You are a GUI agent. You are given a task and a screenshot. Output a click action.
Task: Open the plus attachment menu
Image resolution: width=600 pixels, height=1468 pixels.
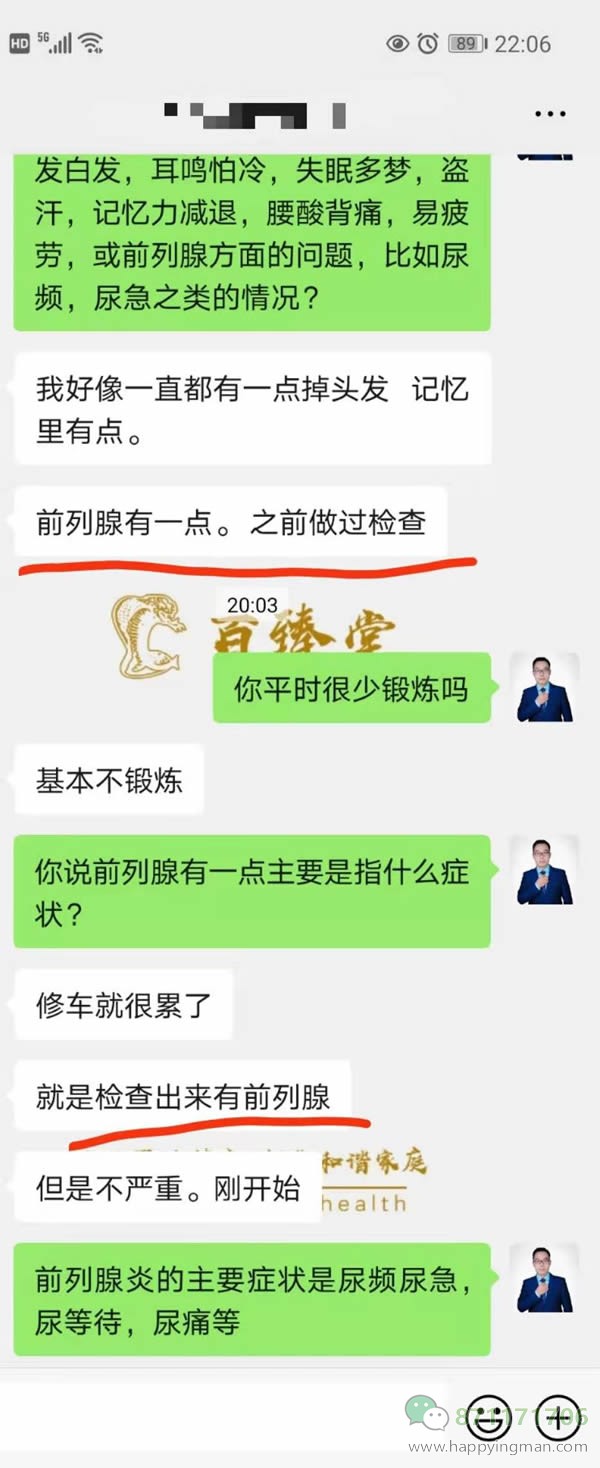[x=558, y=1417]
